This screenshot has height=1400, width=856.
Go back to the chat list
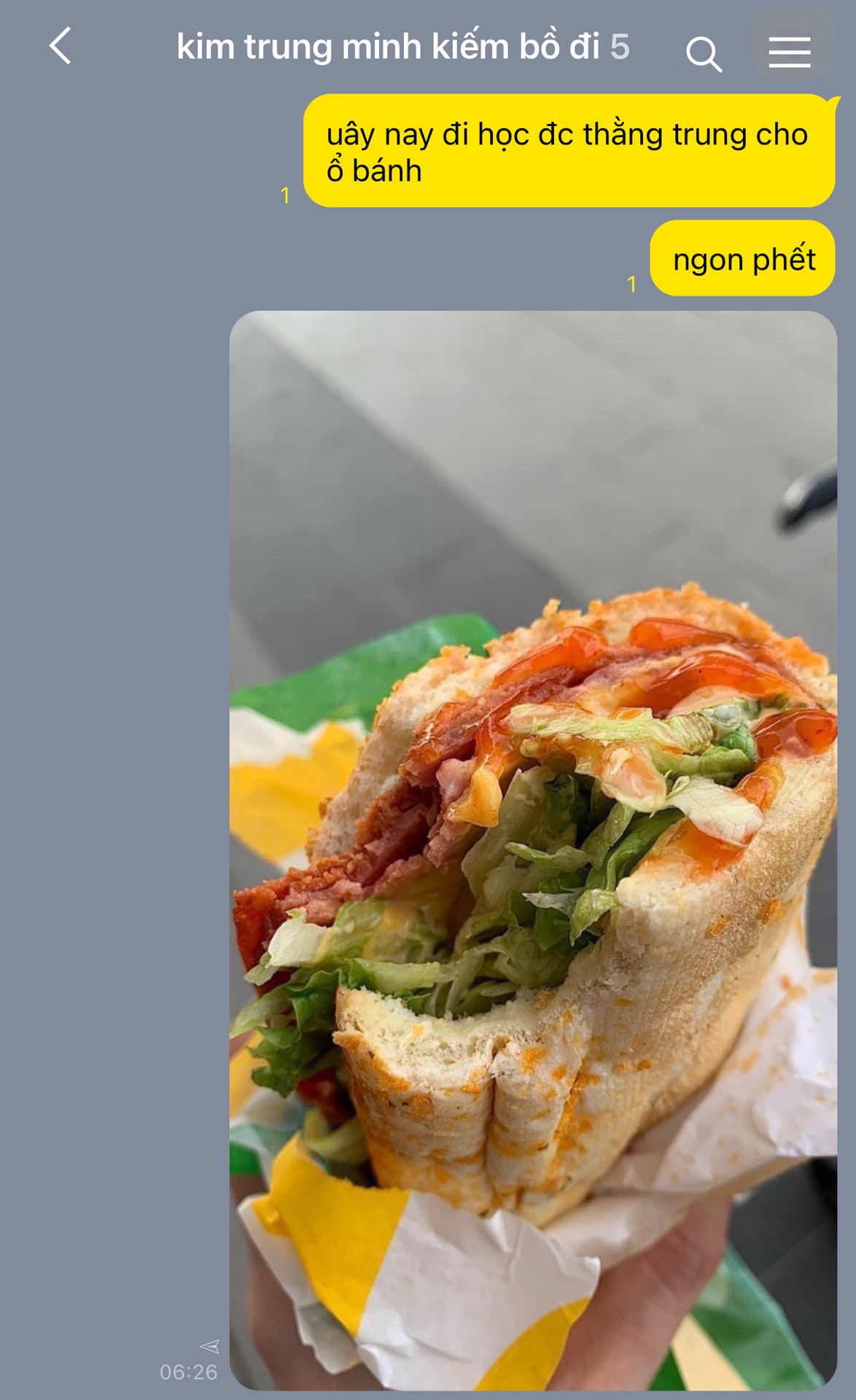[x=61, y=47]
